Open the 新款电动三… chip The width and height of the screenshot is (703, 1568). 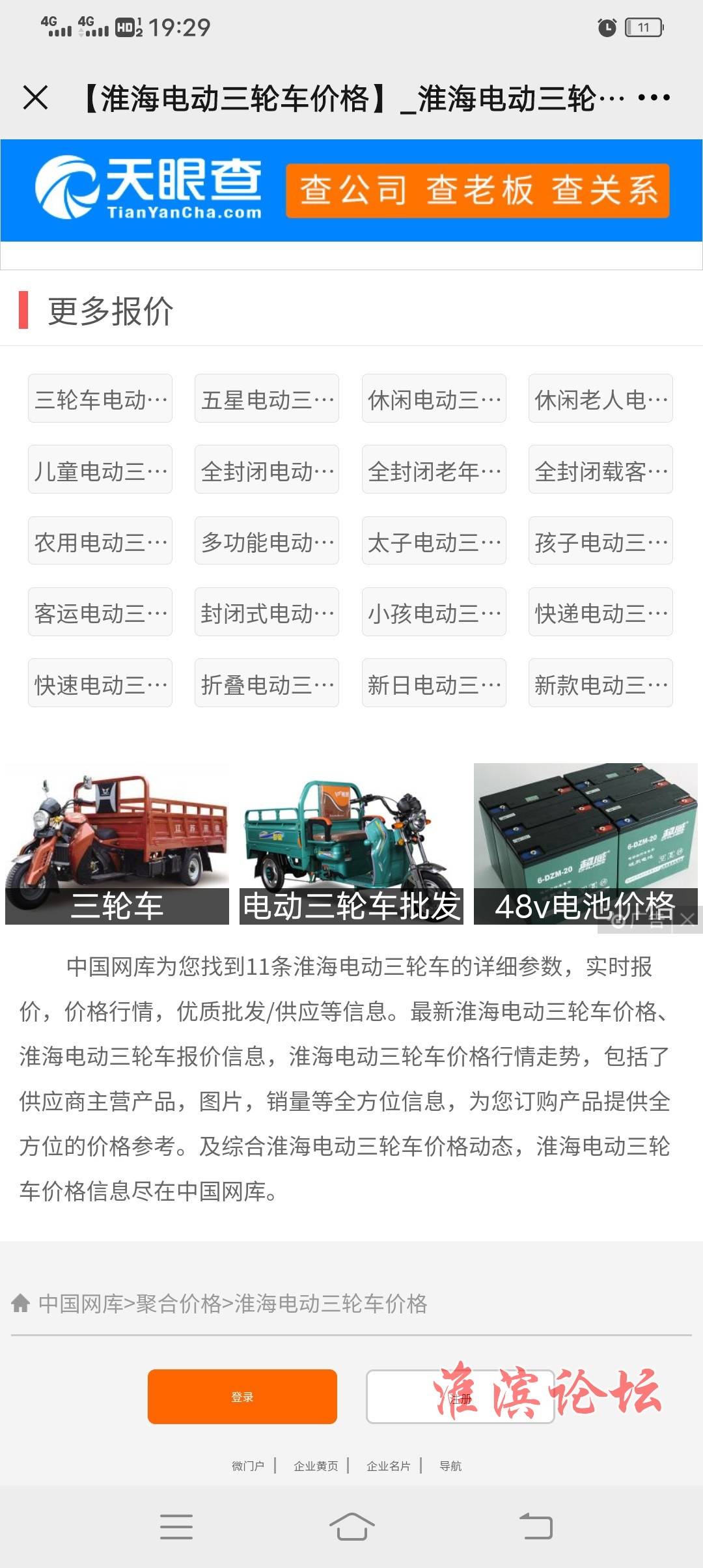[600, 684]
